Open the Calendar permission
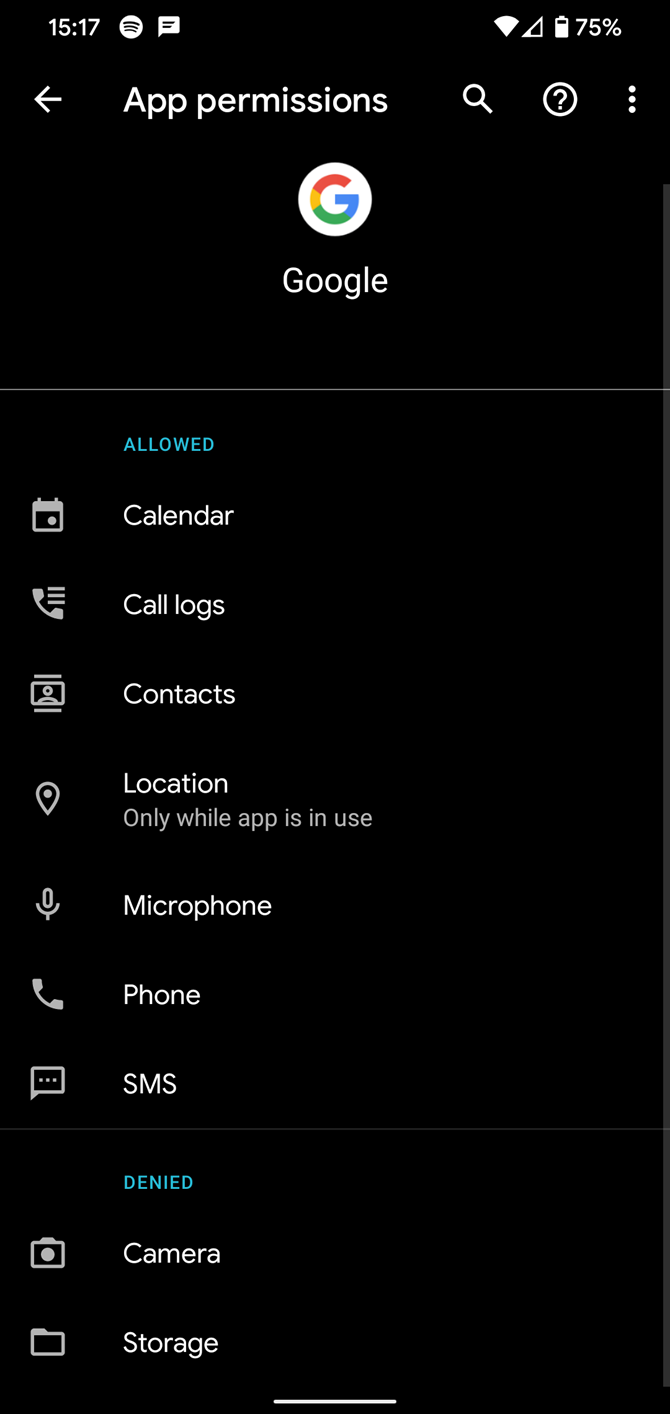Screen dimensions: 670x1414 coord(178,515)
